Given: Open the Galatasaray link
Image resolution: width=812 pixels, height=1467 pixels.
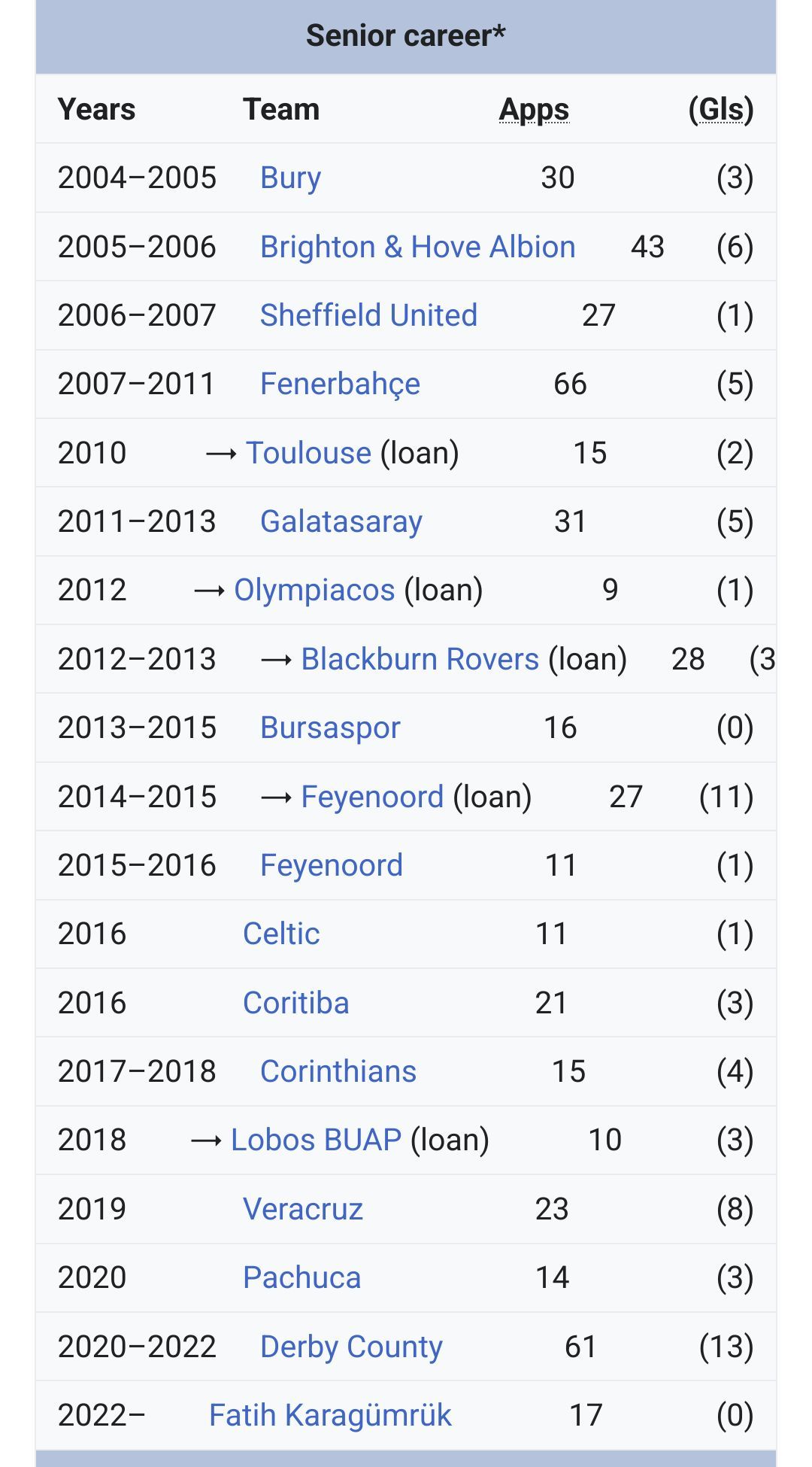Looking at the screenshot, I should click(341, 522).
